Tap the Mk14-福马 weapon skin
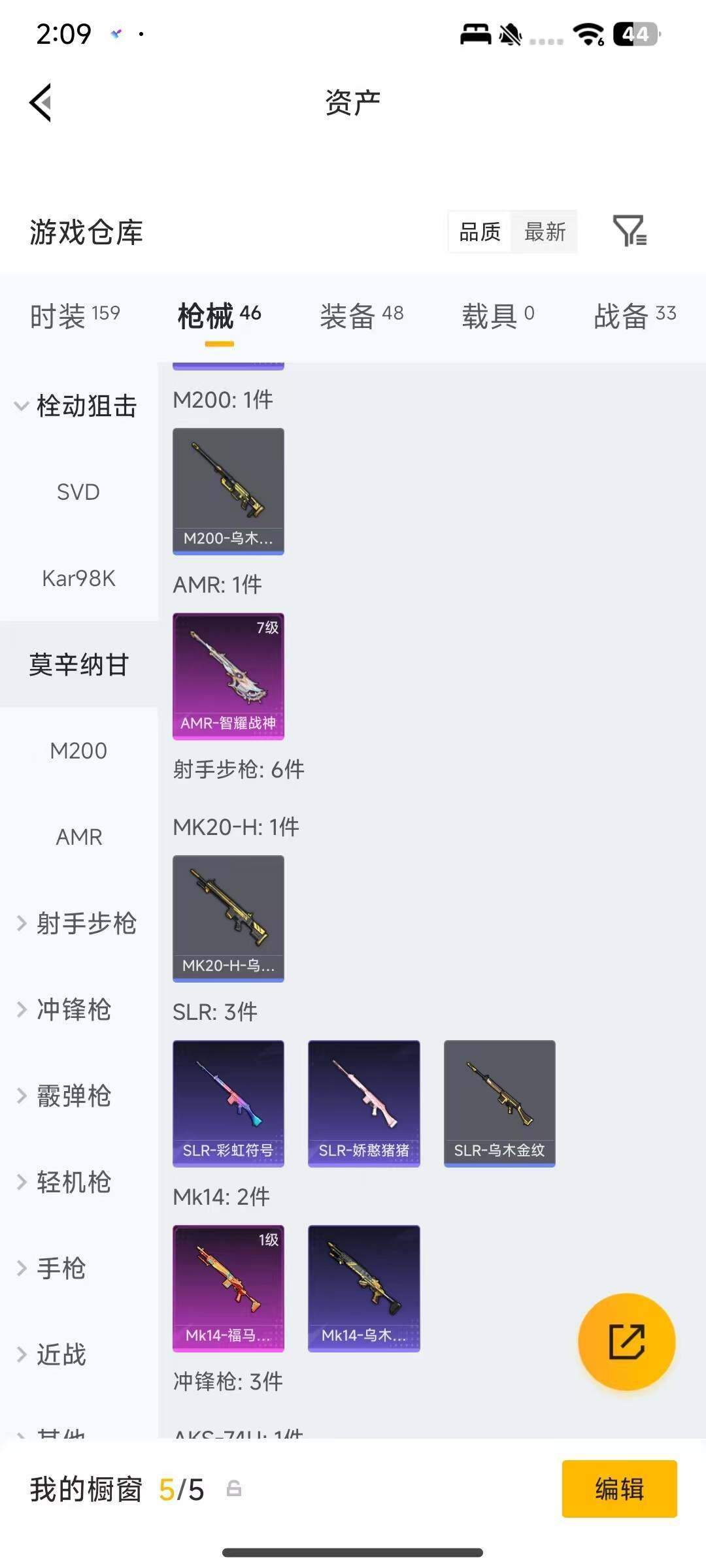 click(x=228, y=1287)
